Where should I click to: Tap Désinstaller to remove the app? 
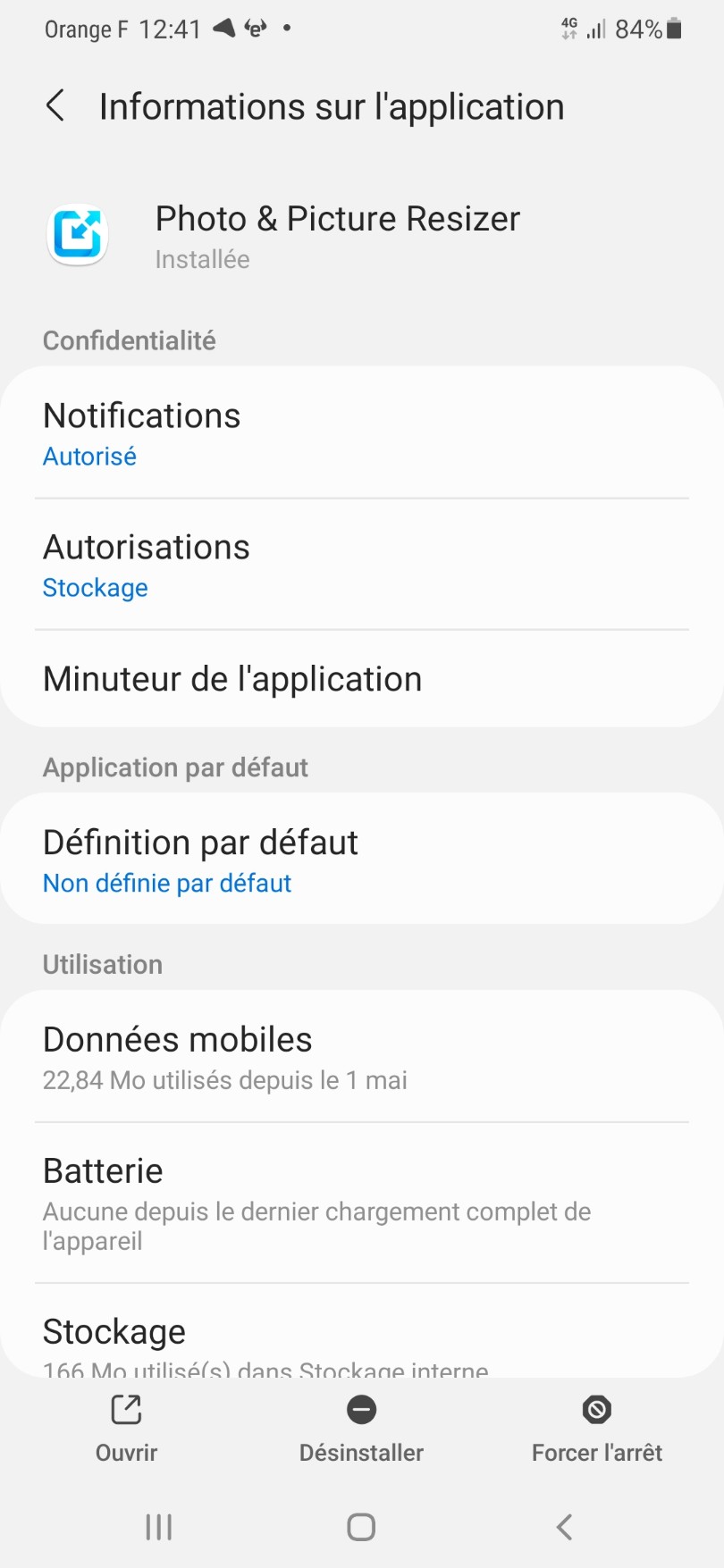[x=361, y=1428]
